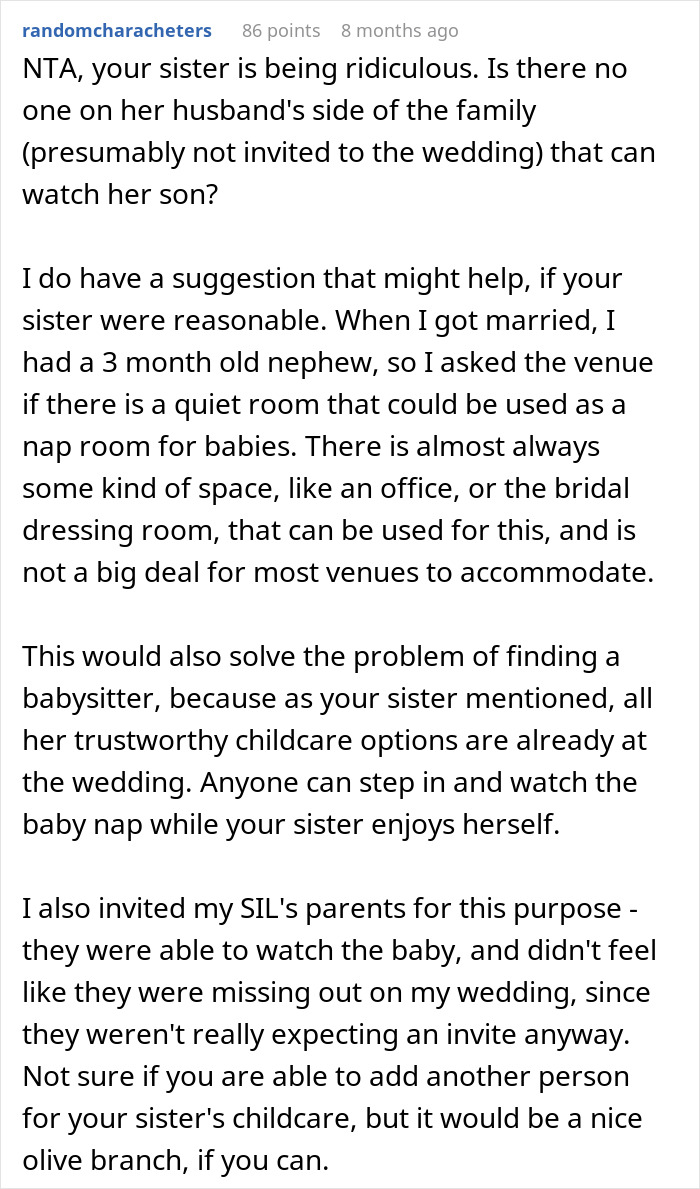Viewport: 700px width, 1189px height.
Task: Open randomcharacheters' user profile
Action: point(117,31)
